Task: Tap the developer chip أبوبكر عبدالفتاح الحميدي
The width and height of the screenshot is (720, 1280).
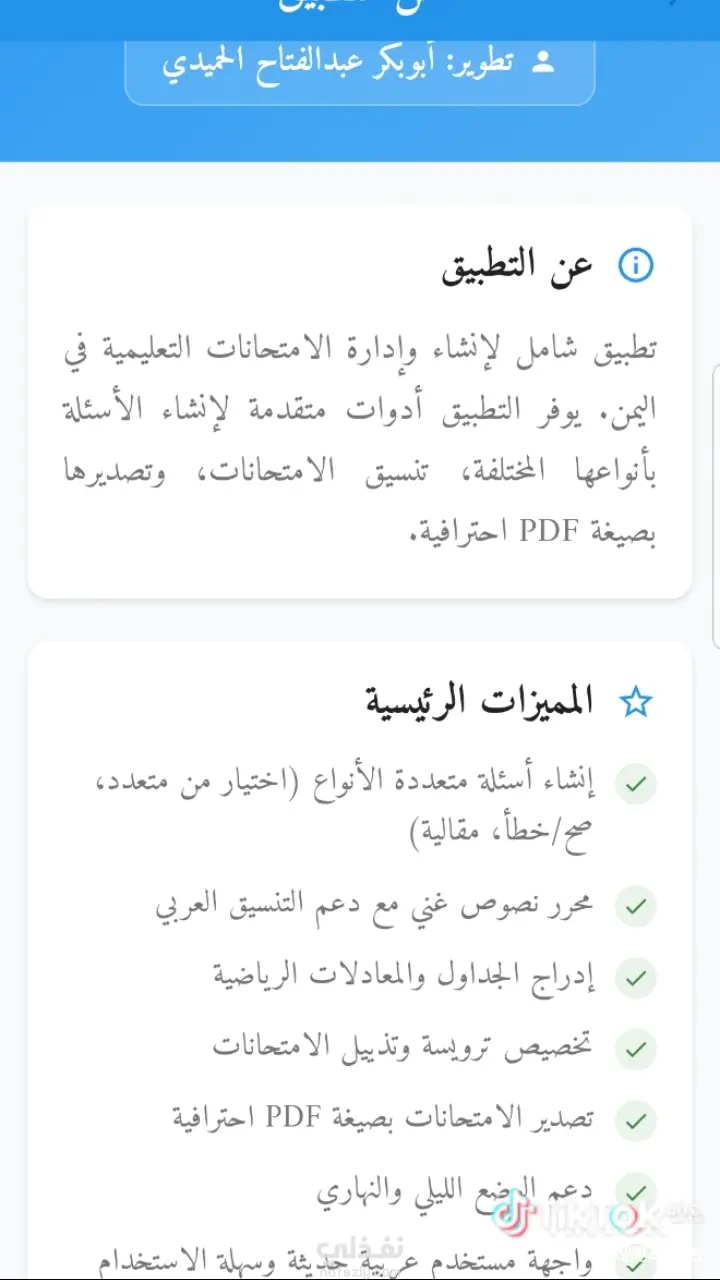Action: coord(360,64)
